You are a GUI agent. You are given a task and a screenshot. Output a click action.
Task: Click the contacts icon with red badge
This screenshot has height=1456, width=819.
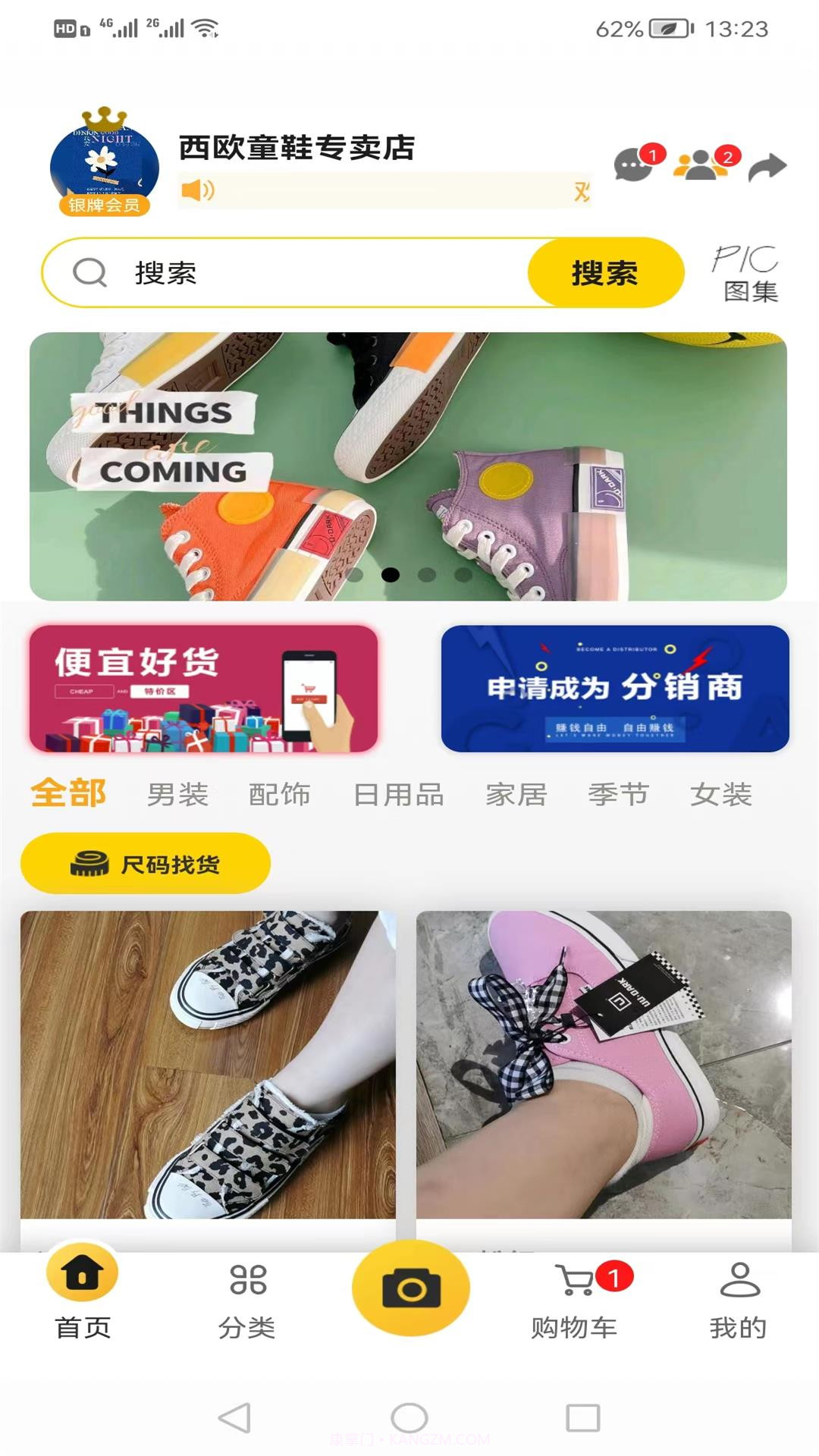(x=700, y=166)
